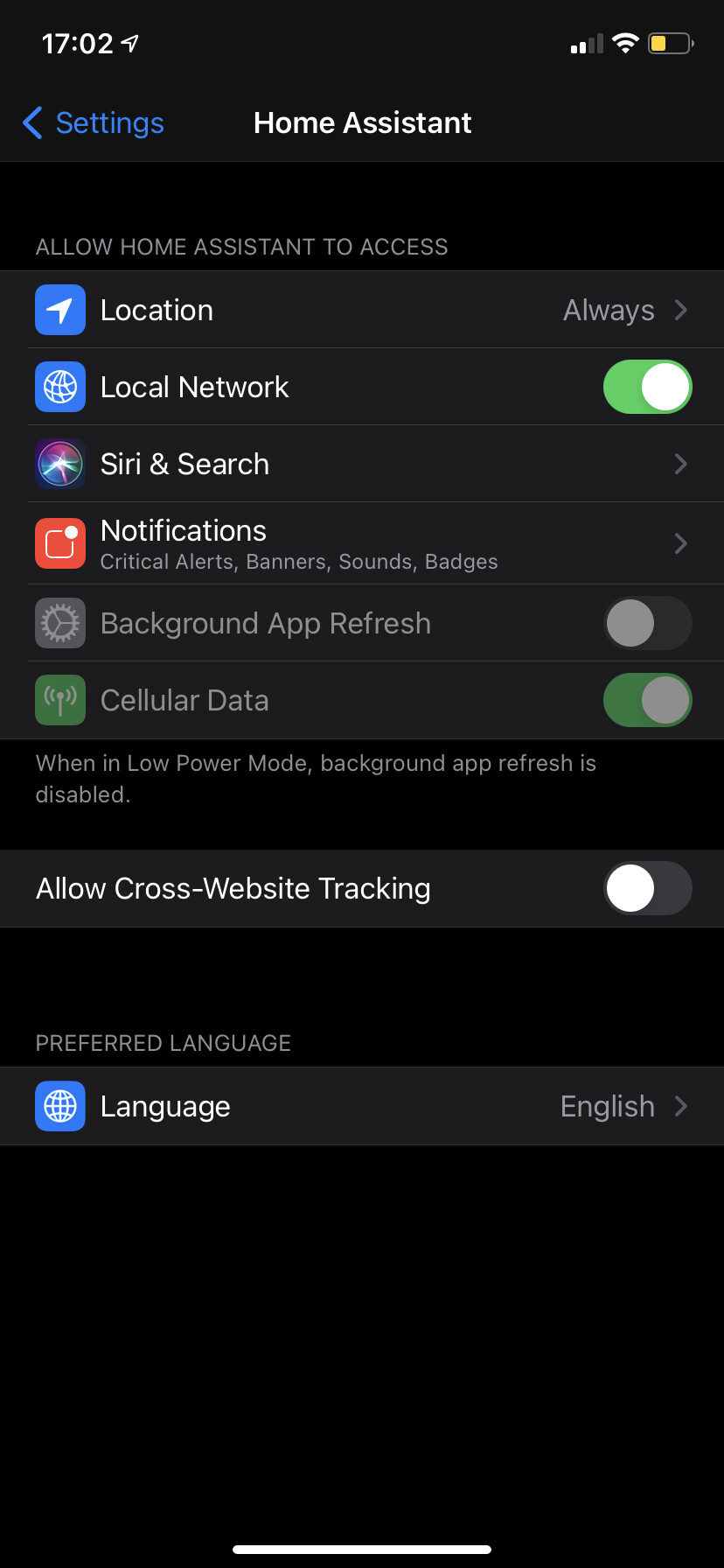Click the Cellular Data antenna icon
The height and width of the screenshot is (1568, 724).
point(59,700)
